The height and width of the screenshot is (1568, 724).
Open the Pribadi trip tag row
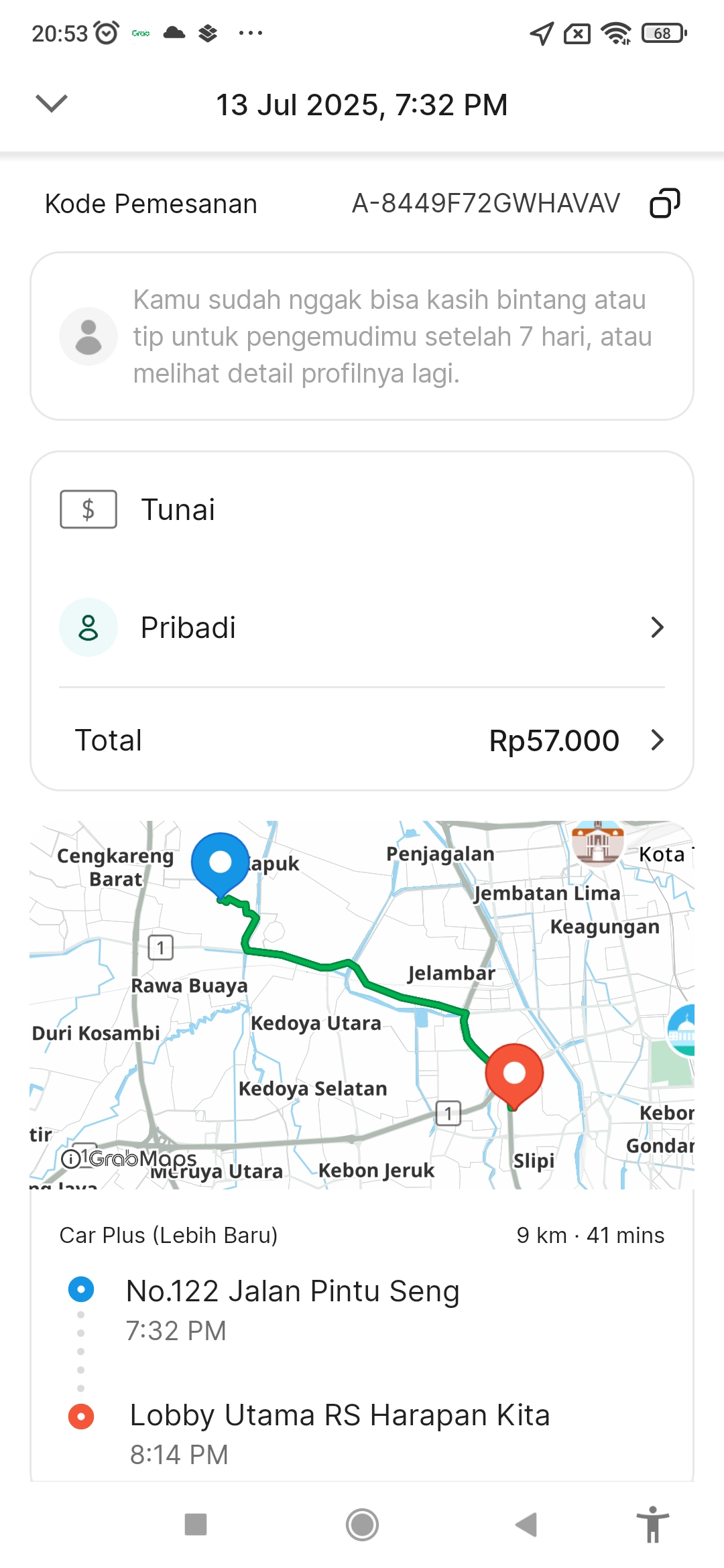click(362, 628)
